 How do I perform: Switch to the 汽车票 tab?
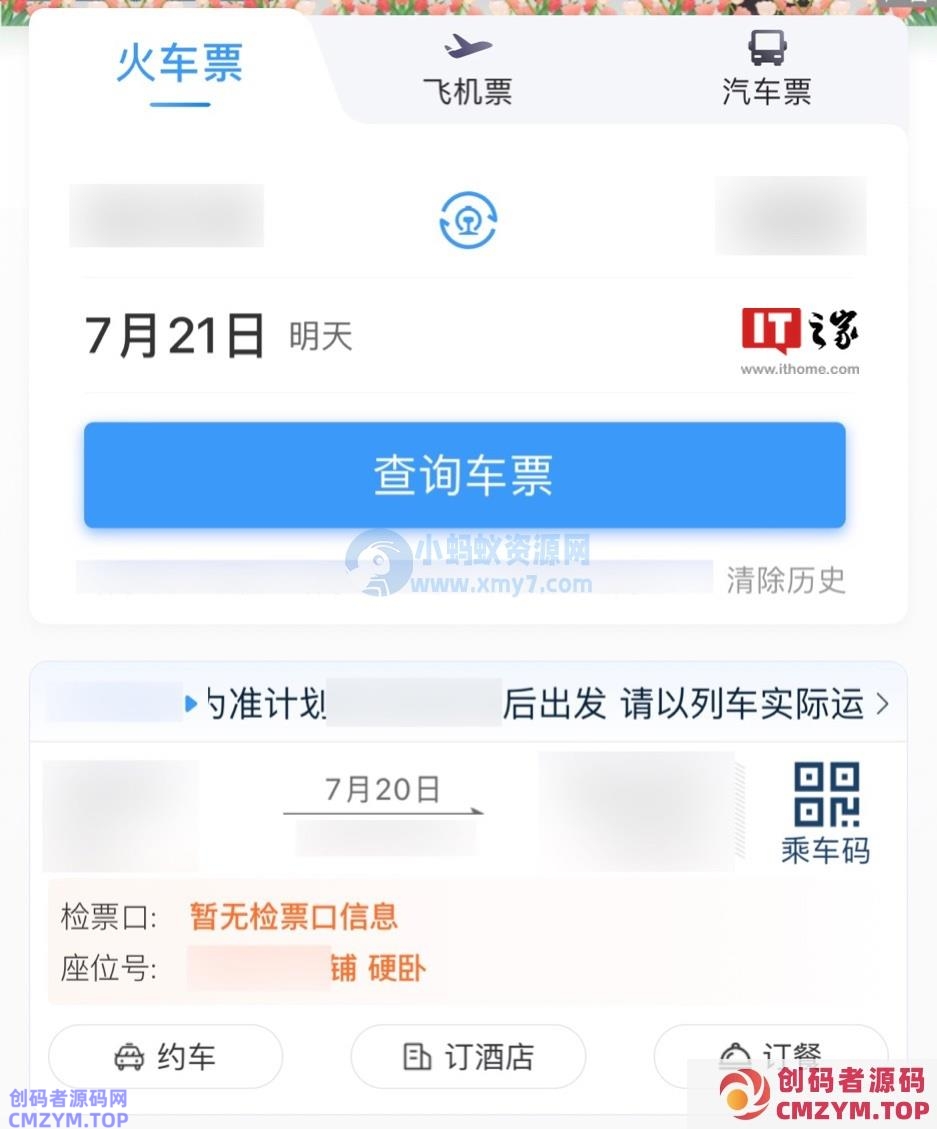tap(766, 70)
